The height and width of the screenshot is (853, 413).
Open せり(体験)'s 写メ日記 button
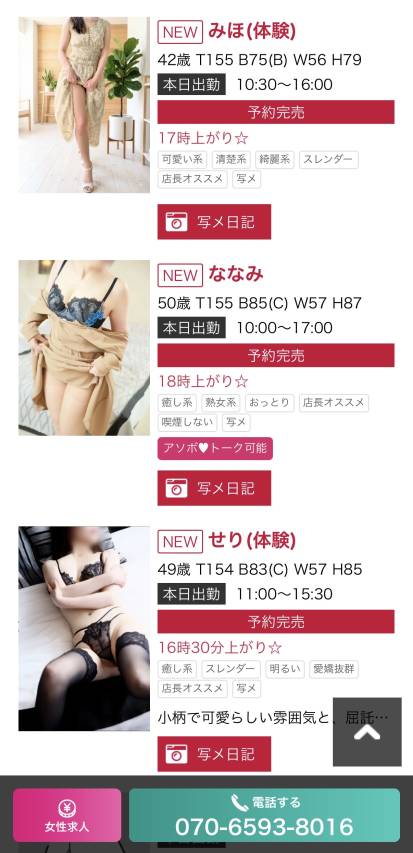(214, 754)
